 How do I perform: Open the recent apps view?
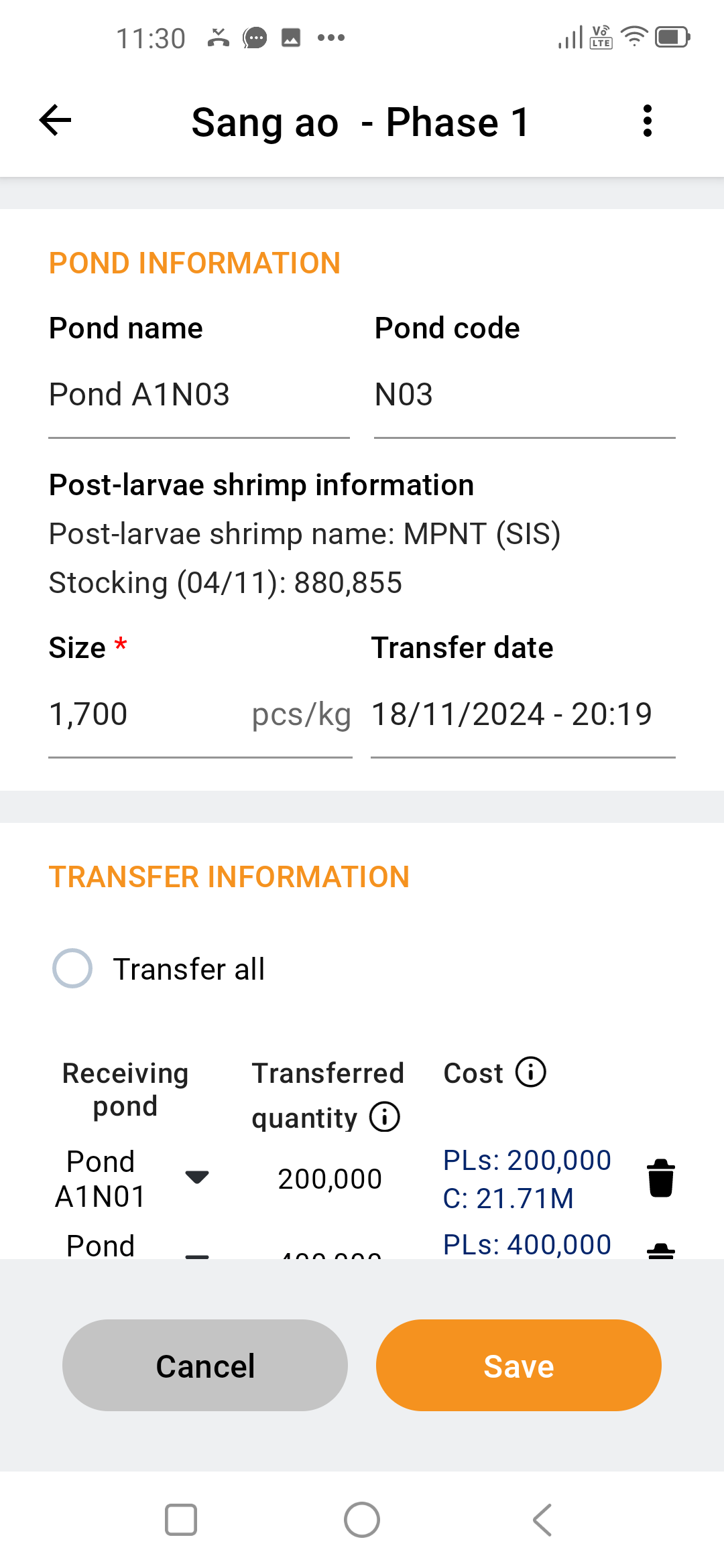coord(181,1520)
